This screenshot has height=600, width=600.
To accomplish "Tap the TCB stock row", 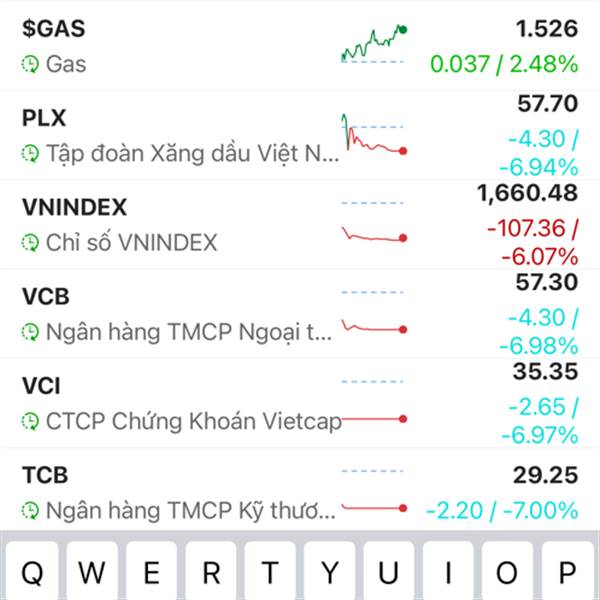I will (x=180, y=493).
